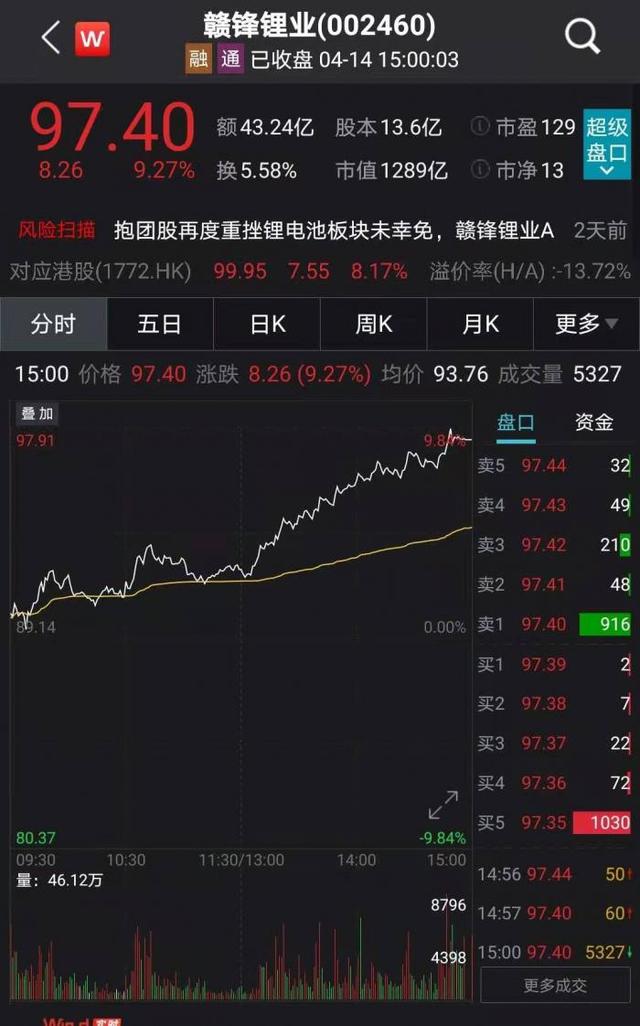This screenshot has width=640, height=1026.
Task: Tap the 叠加 overlay button
Action: pos(37,414)
